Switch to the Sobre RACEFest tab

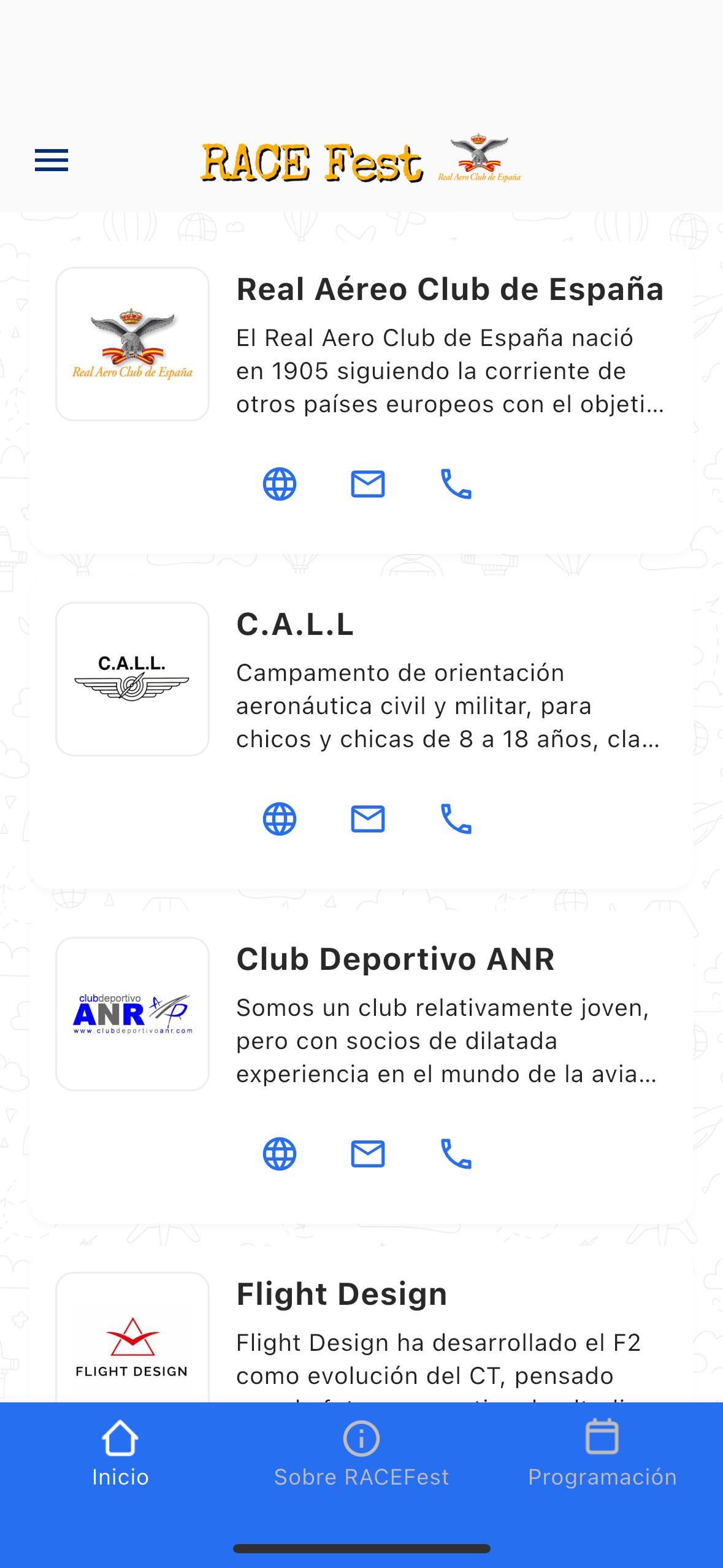tap(361, 1476)
